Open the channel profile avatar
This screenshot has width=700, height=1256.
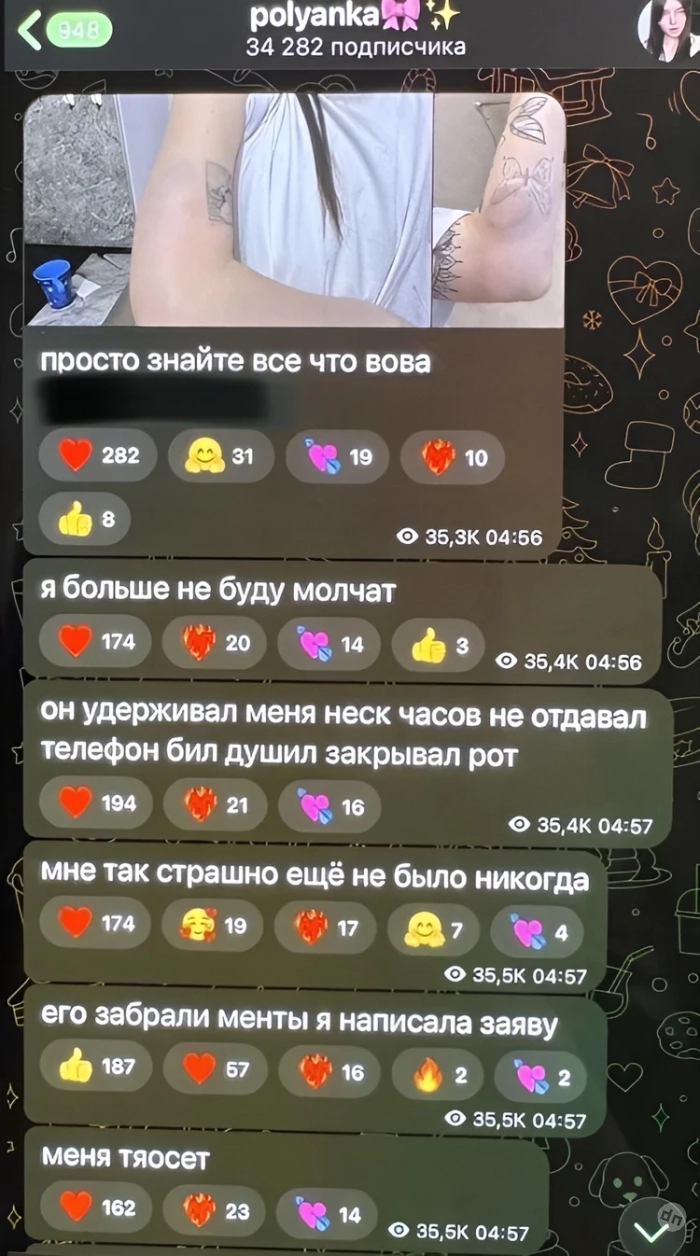point(666,28)
